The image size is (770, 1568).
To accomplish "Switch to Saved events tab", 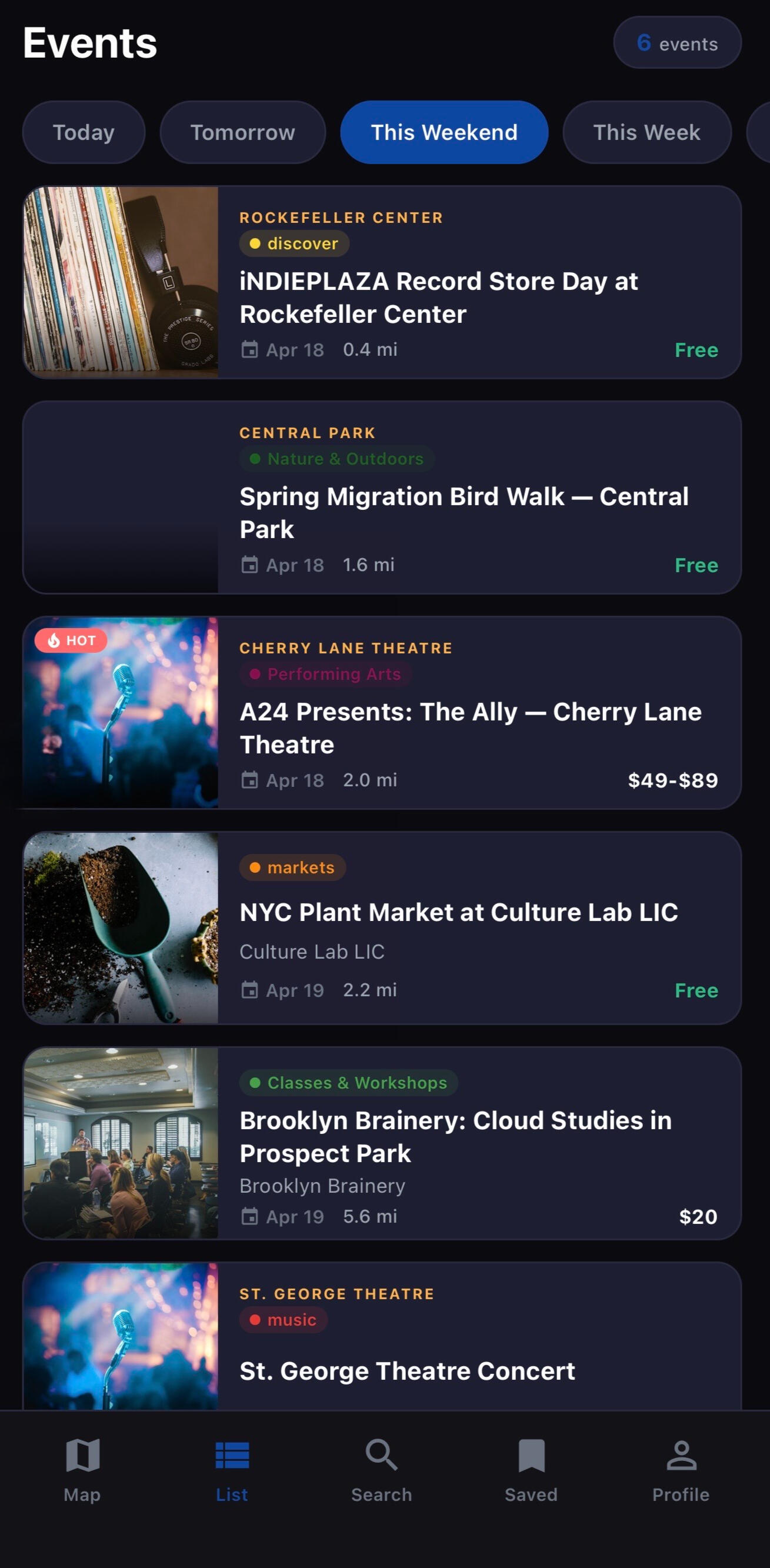I will click(x=531, y=1469).
